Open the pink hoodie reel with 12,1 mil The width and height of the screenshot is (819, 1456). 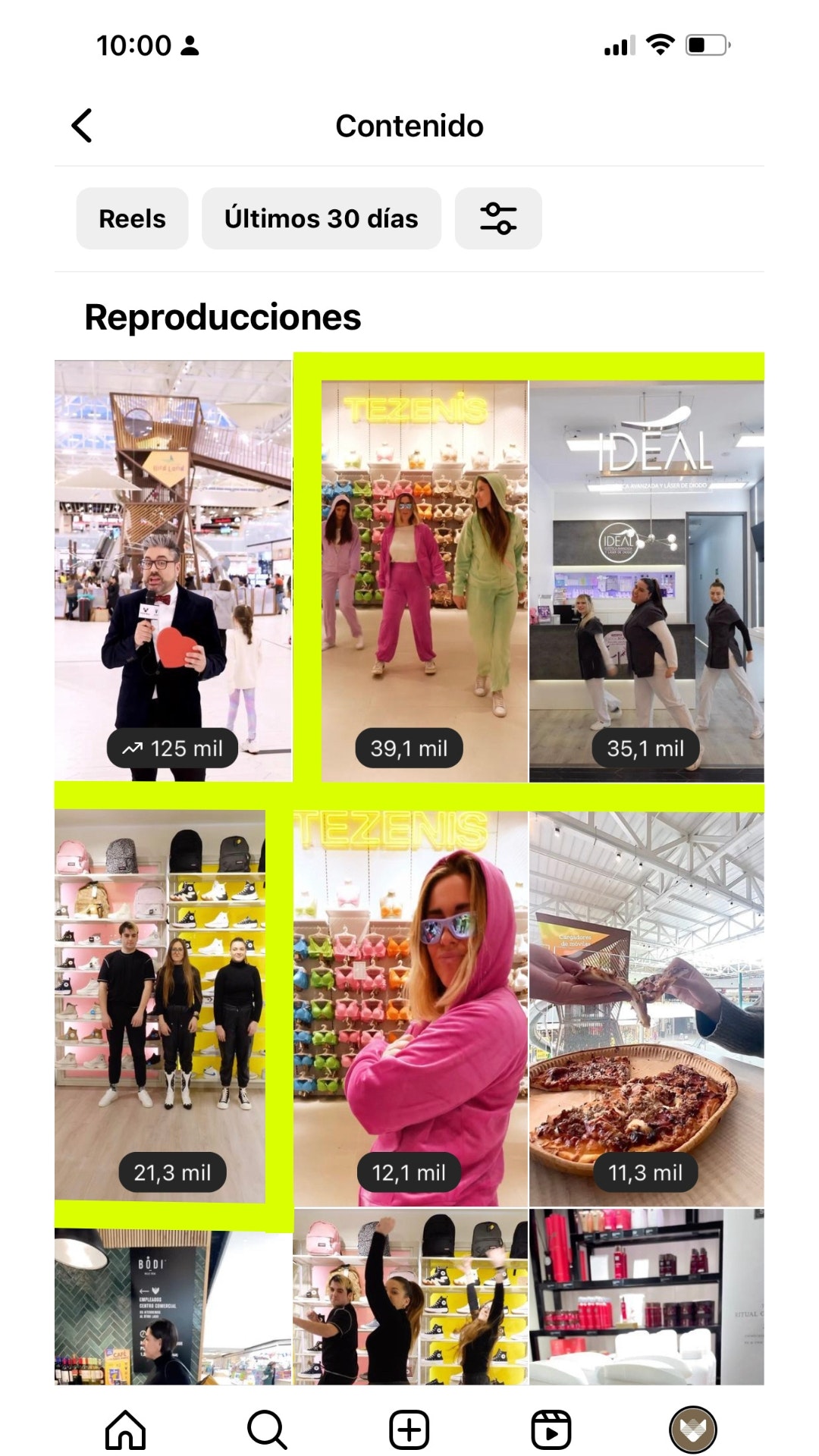click(410, 1009)
